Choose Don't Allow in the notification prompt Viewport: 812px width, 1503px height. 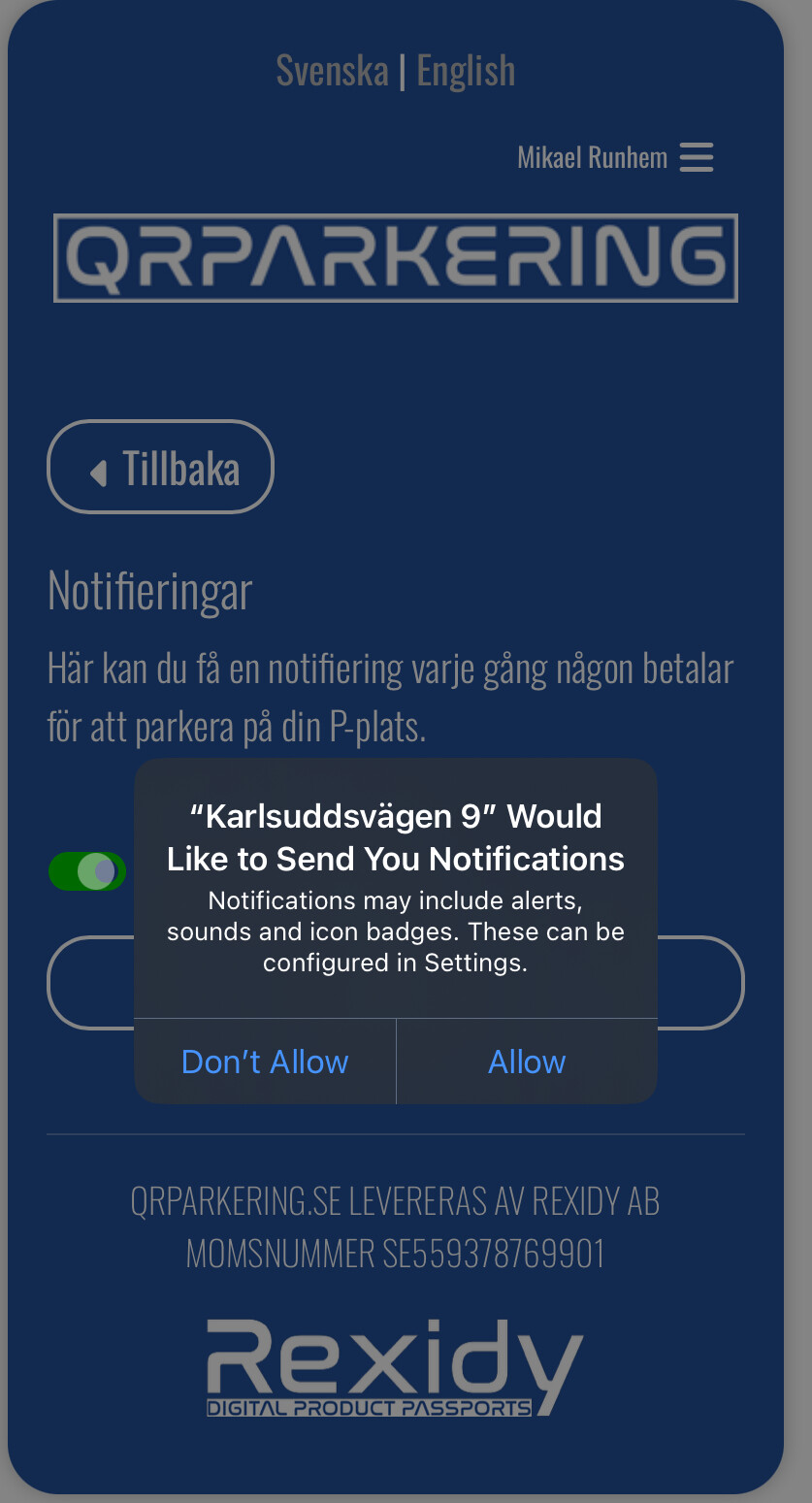point(265,1062)
